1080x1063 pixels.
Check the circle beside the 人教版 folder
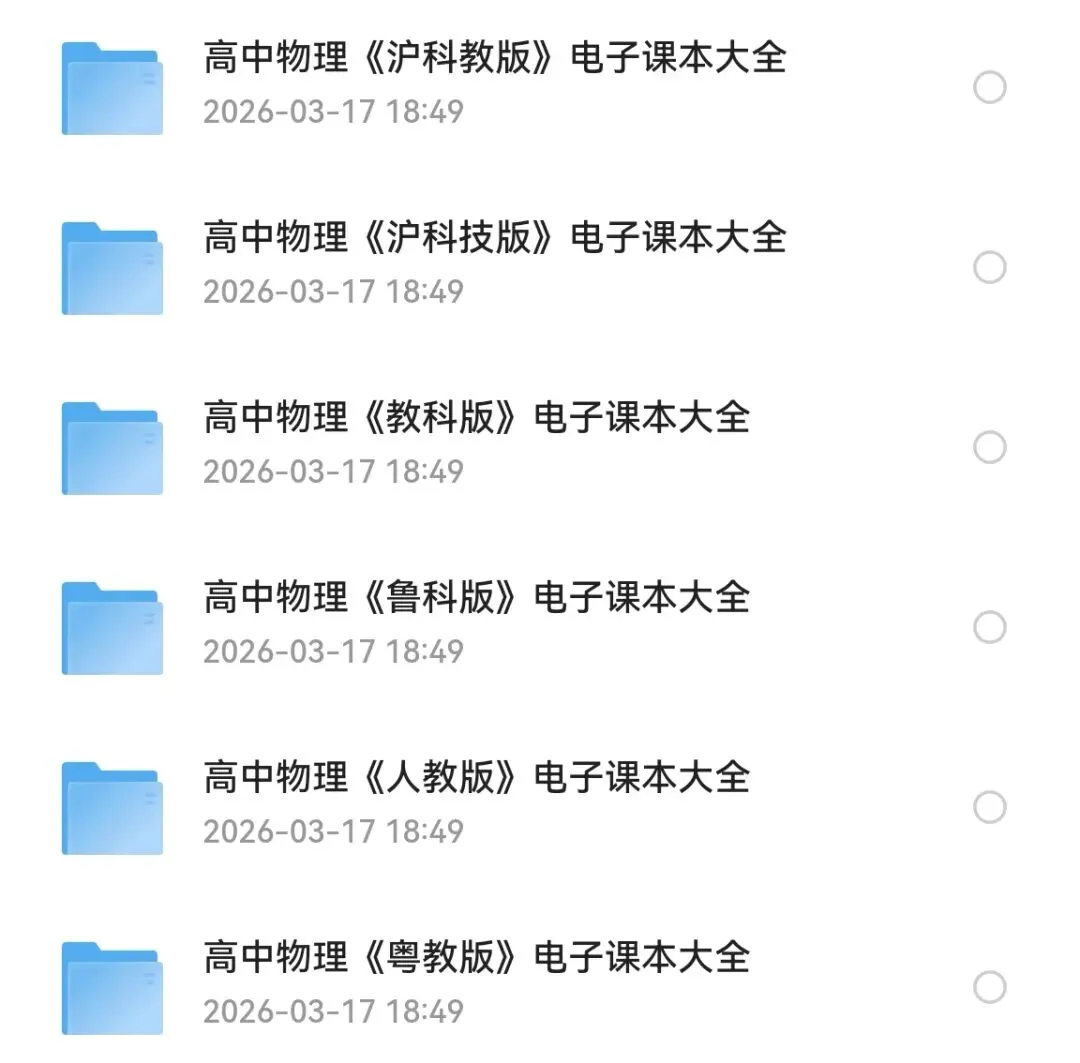tap(990, 807)
